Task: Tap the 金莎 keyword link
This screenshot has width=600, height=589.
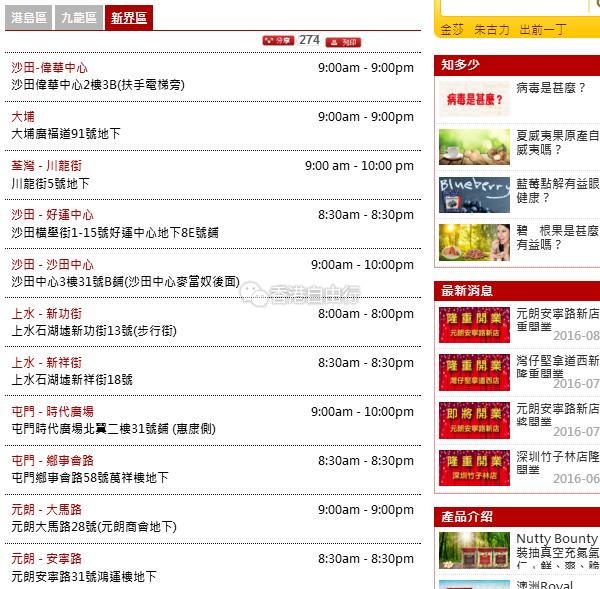Action: 452,30
